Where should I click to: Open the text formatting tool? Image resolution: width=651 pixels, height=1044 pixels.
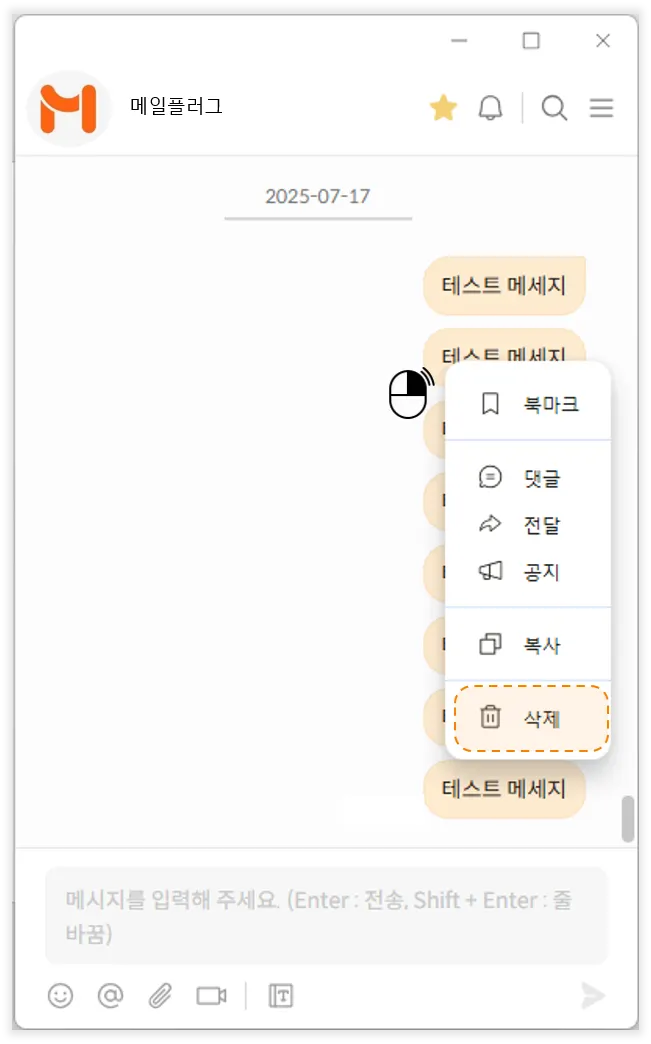click(x=282, y=995)
